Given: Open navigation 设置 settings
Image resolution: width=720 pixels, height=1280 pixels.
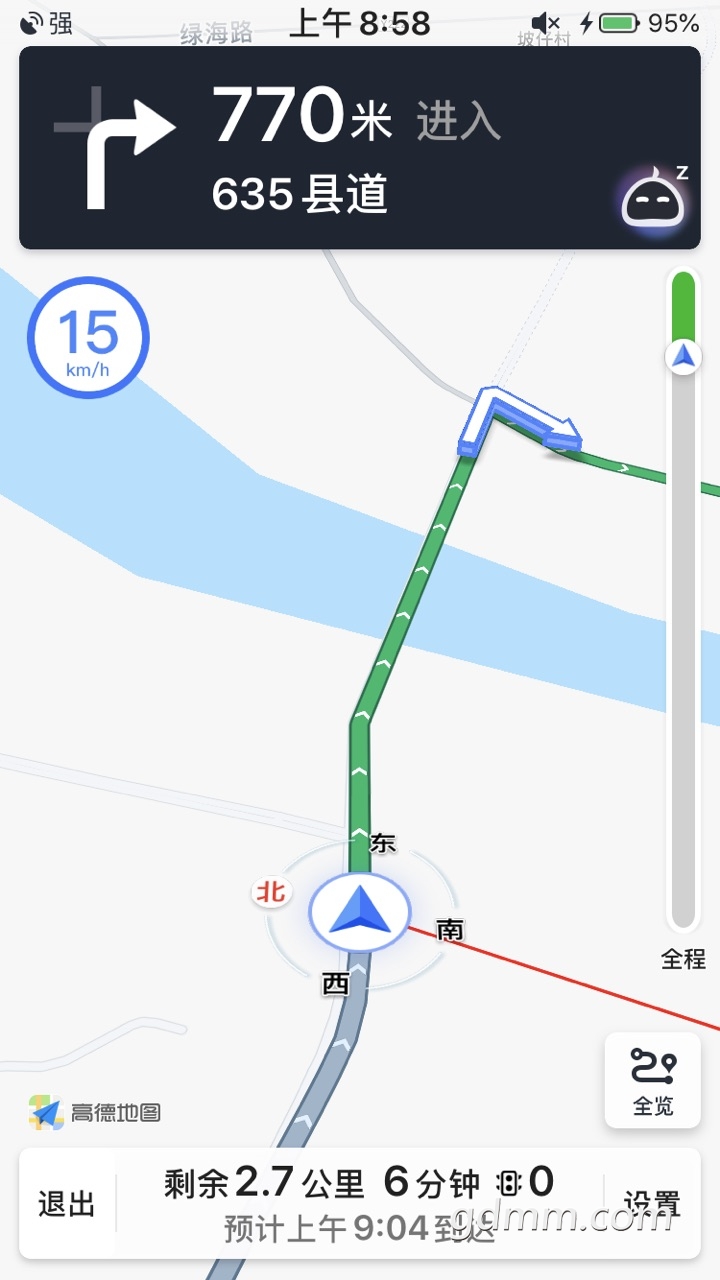Looking at the screenshot, I should [652, 1204].
